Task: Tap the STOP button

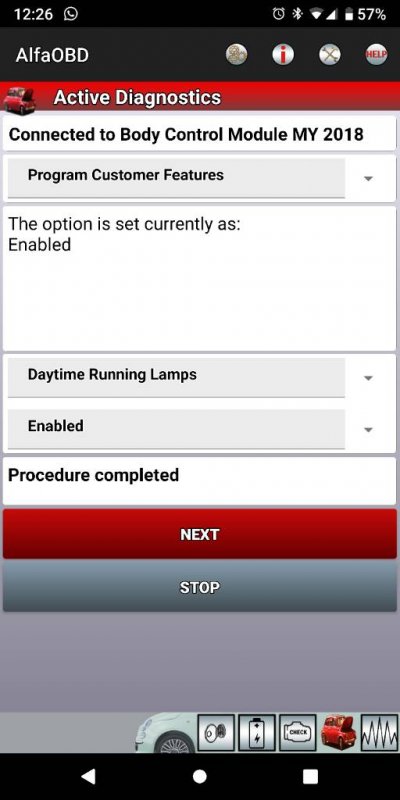Action: [x=199, y=587]
